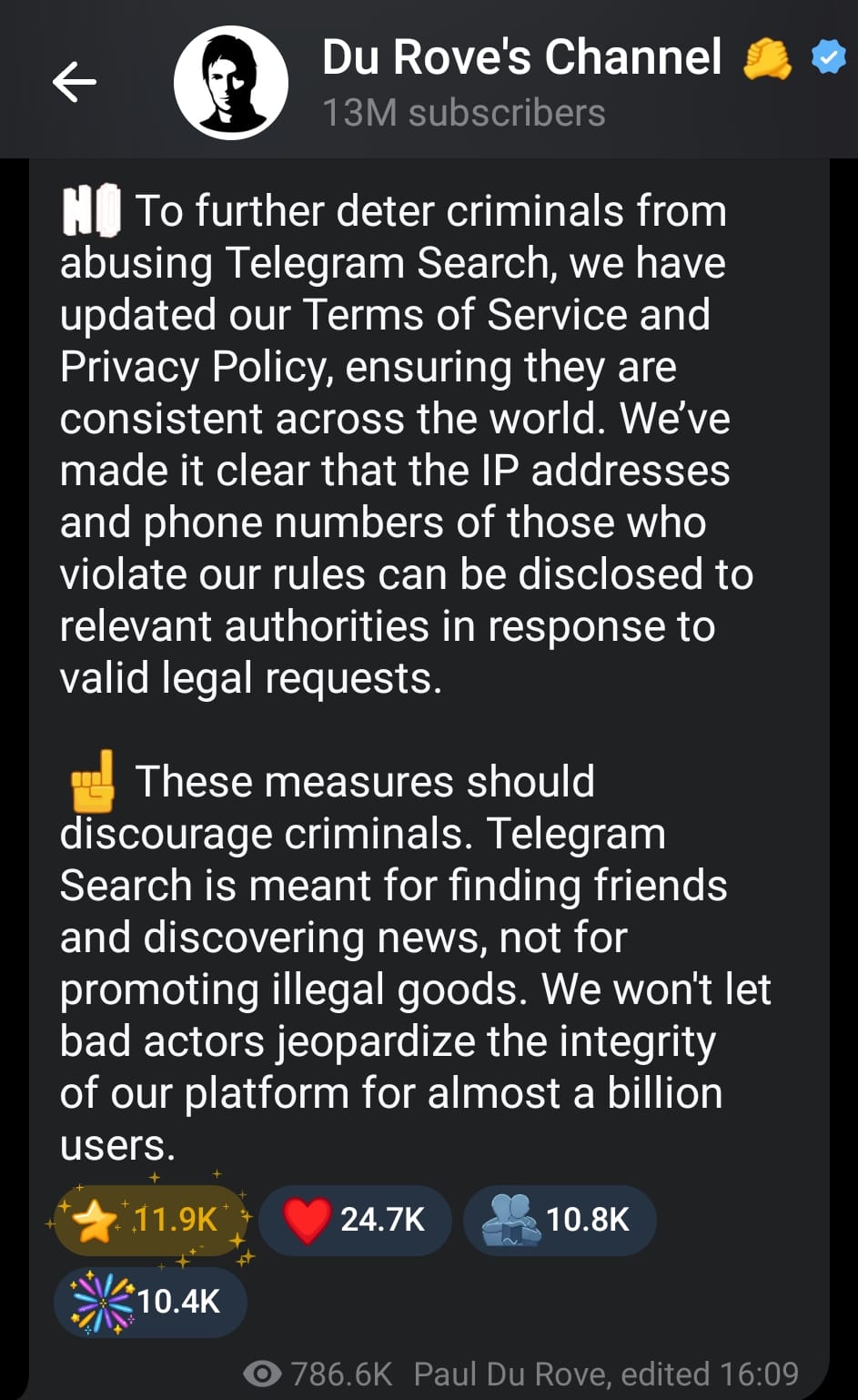Go back using the arrow icon
Screen dimensions: 858x1400
click(x=75, y=83)
